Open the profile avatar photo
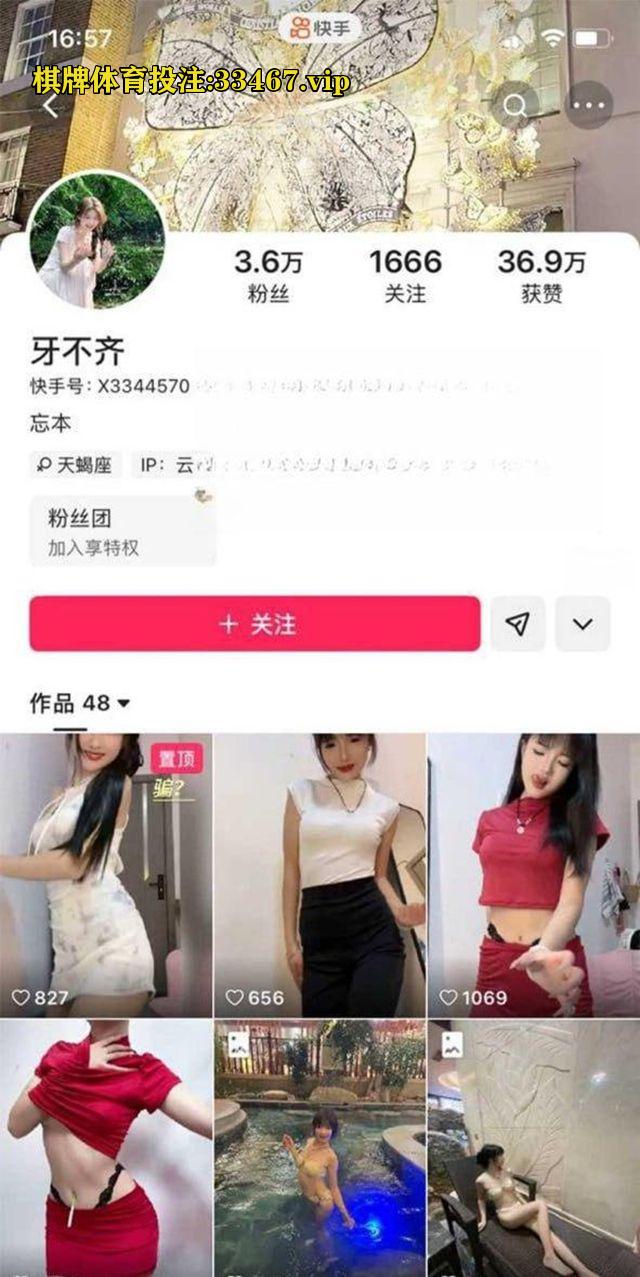The height and width of the screenshot is (1277, 640). (x=97, y=240)
